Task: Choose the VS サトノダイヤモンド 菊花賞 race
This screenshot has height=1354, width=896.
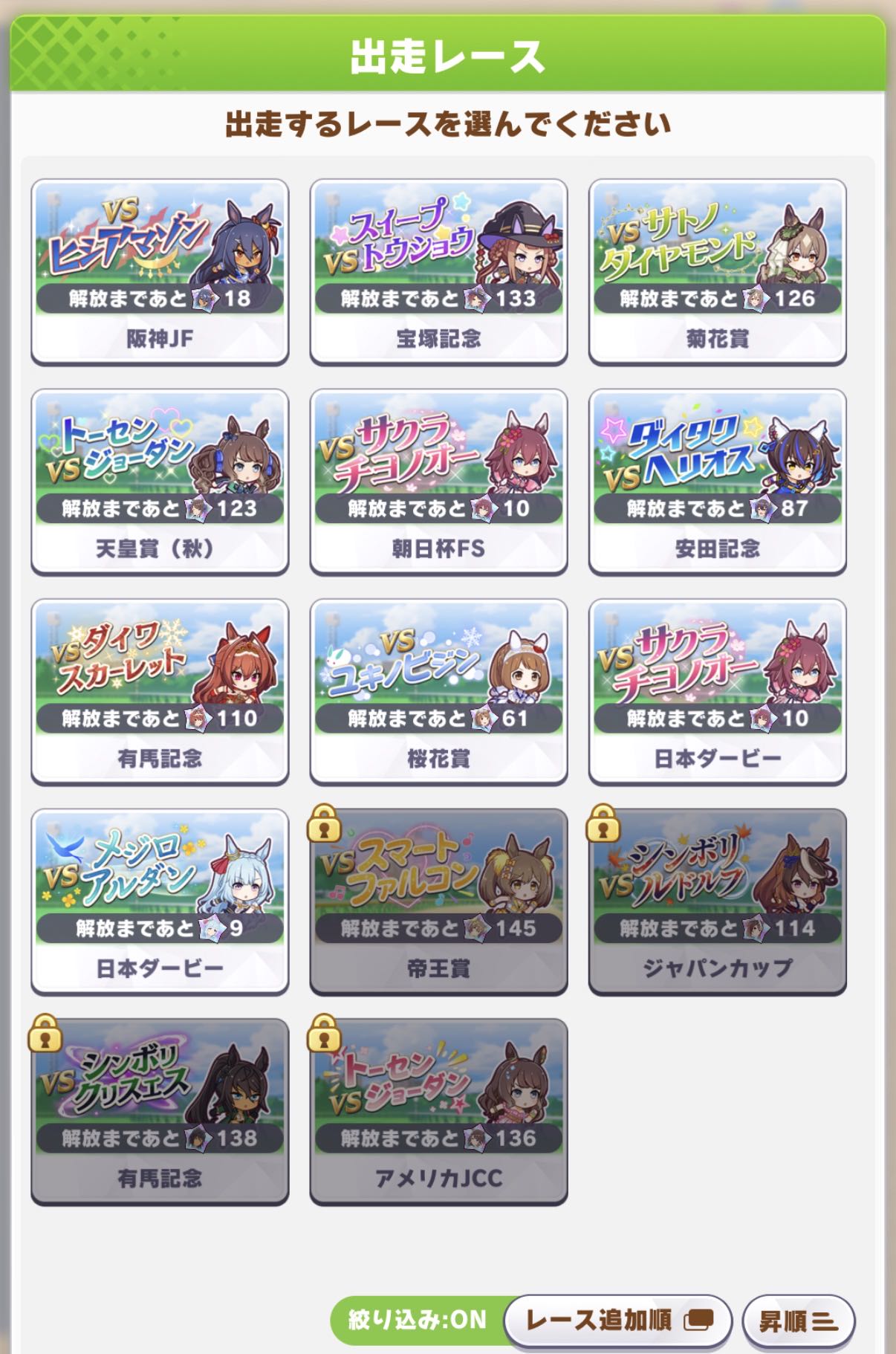Action: 717,271
